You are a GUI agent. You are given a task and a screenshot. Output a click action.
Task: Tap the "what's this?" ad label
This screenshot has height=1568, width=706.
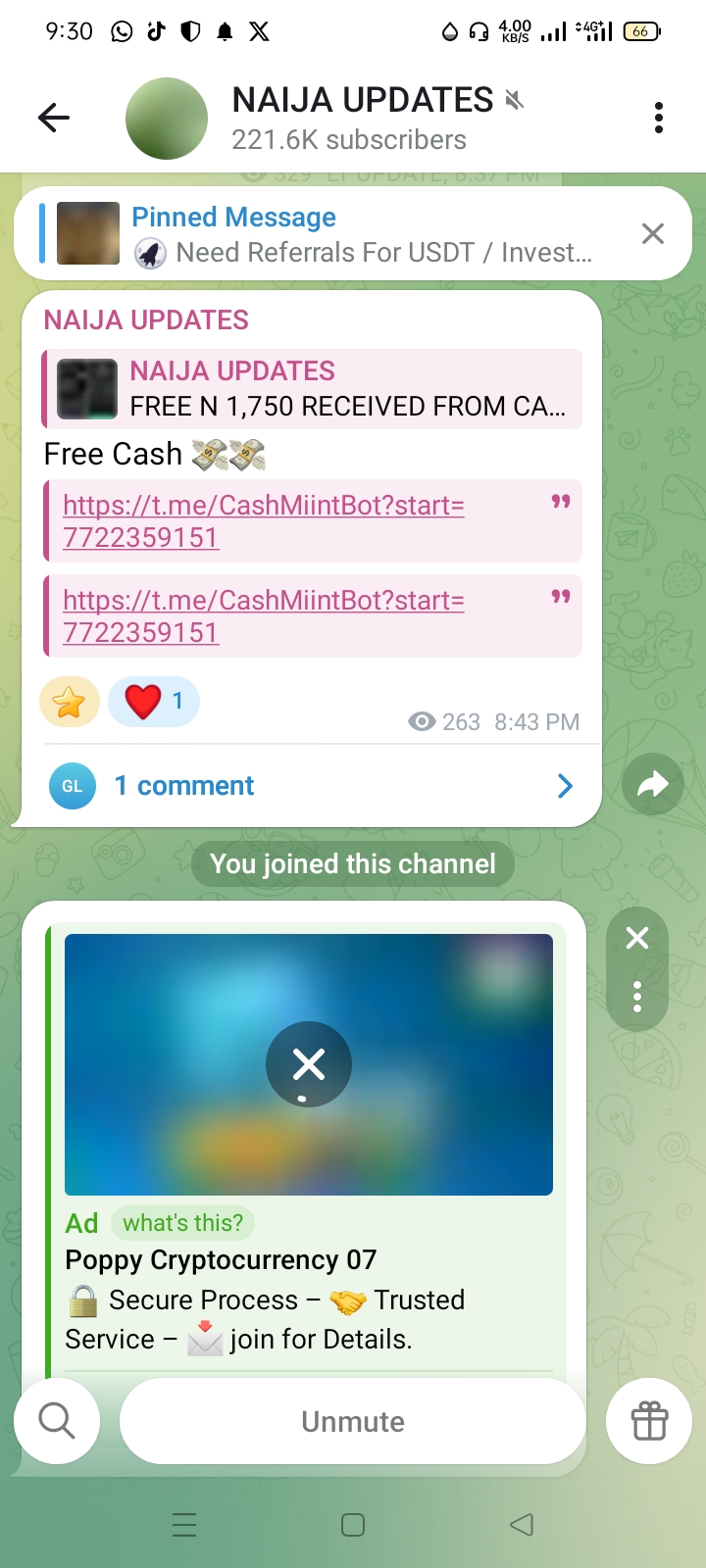click(x=182, y=1223)
